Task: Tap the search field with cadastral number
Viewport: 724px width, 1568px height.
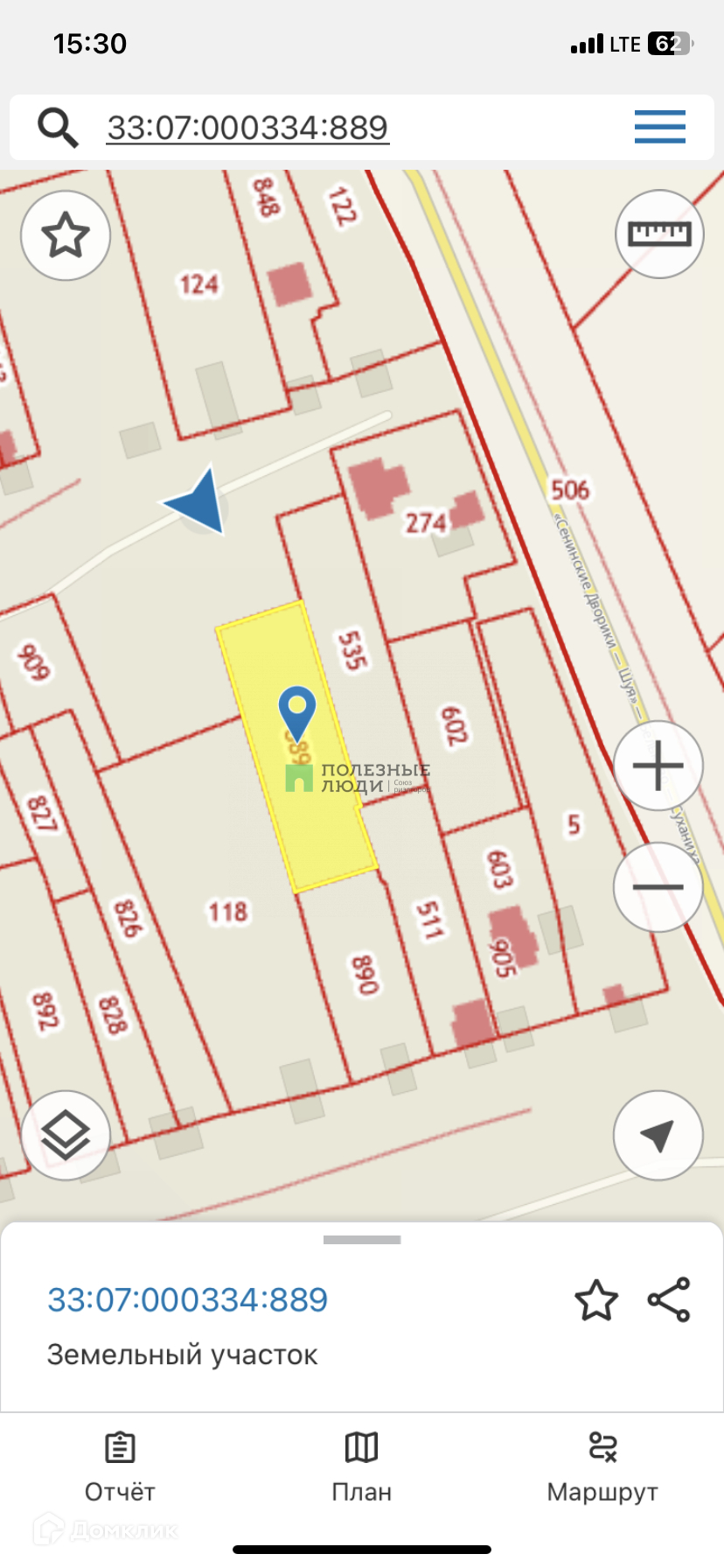Action: (247, 128)
